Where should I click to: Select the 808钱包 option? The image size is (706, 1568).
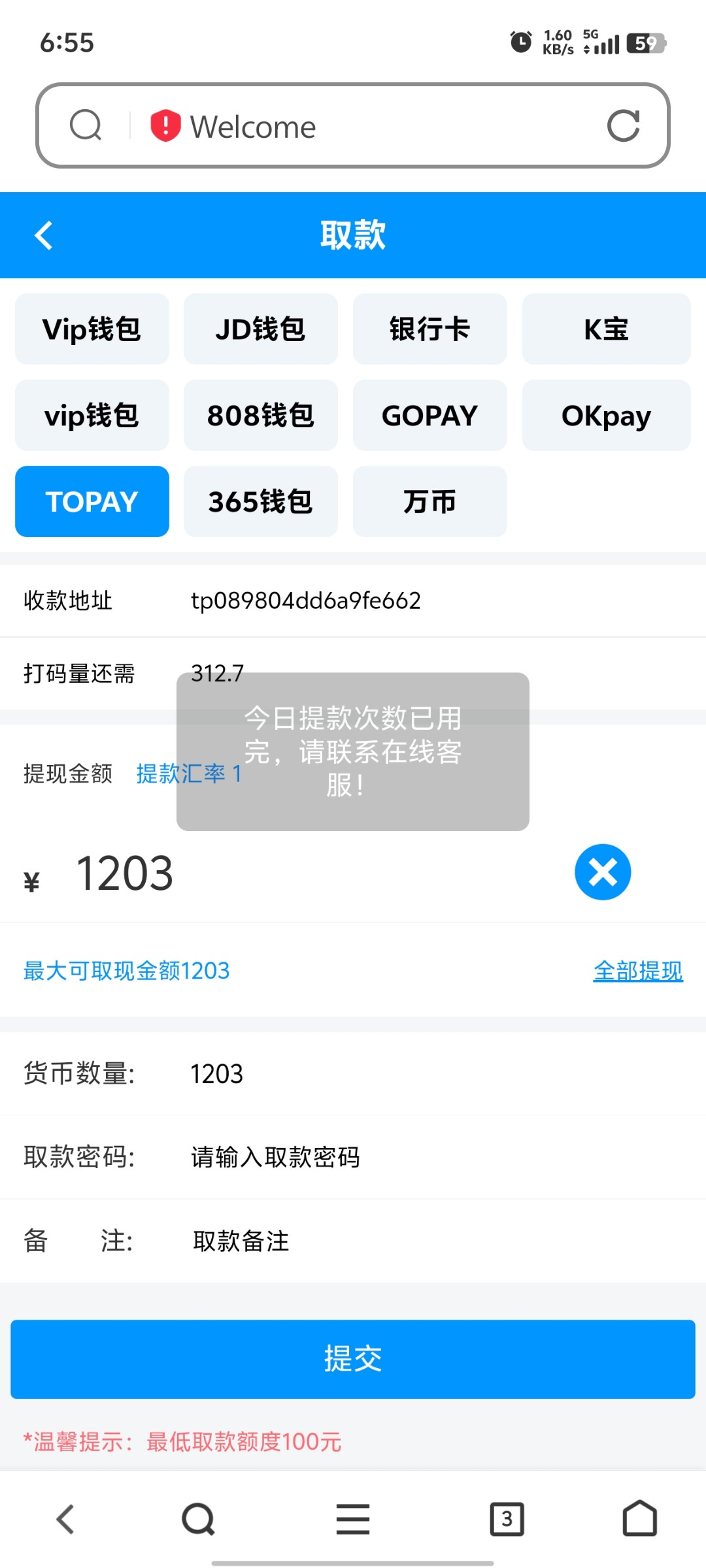(260, 416)
